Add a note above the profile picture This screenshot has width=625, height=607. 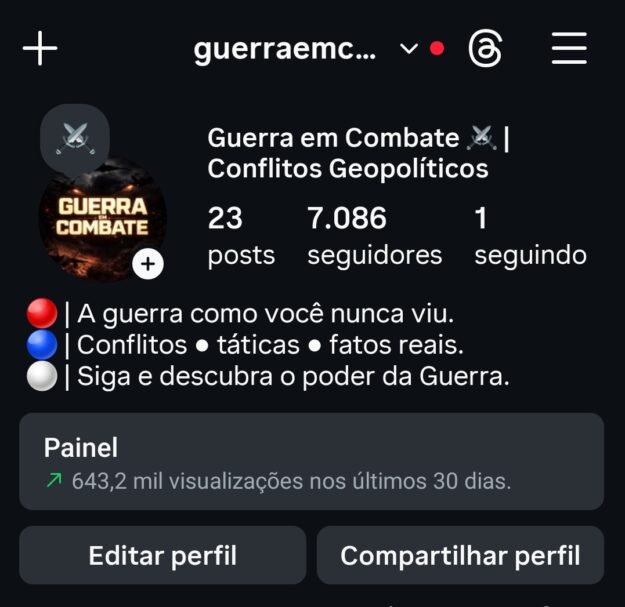(74, 138)
